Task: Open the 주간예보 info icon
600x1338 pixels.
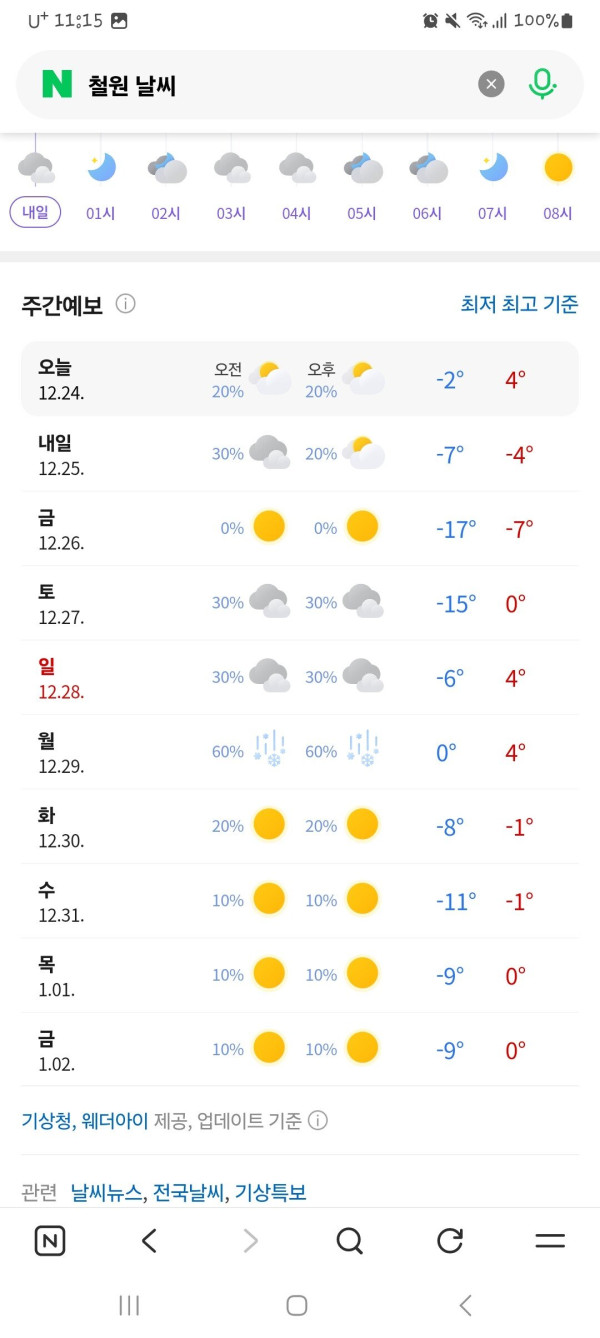Action: point(125,304)
